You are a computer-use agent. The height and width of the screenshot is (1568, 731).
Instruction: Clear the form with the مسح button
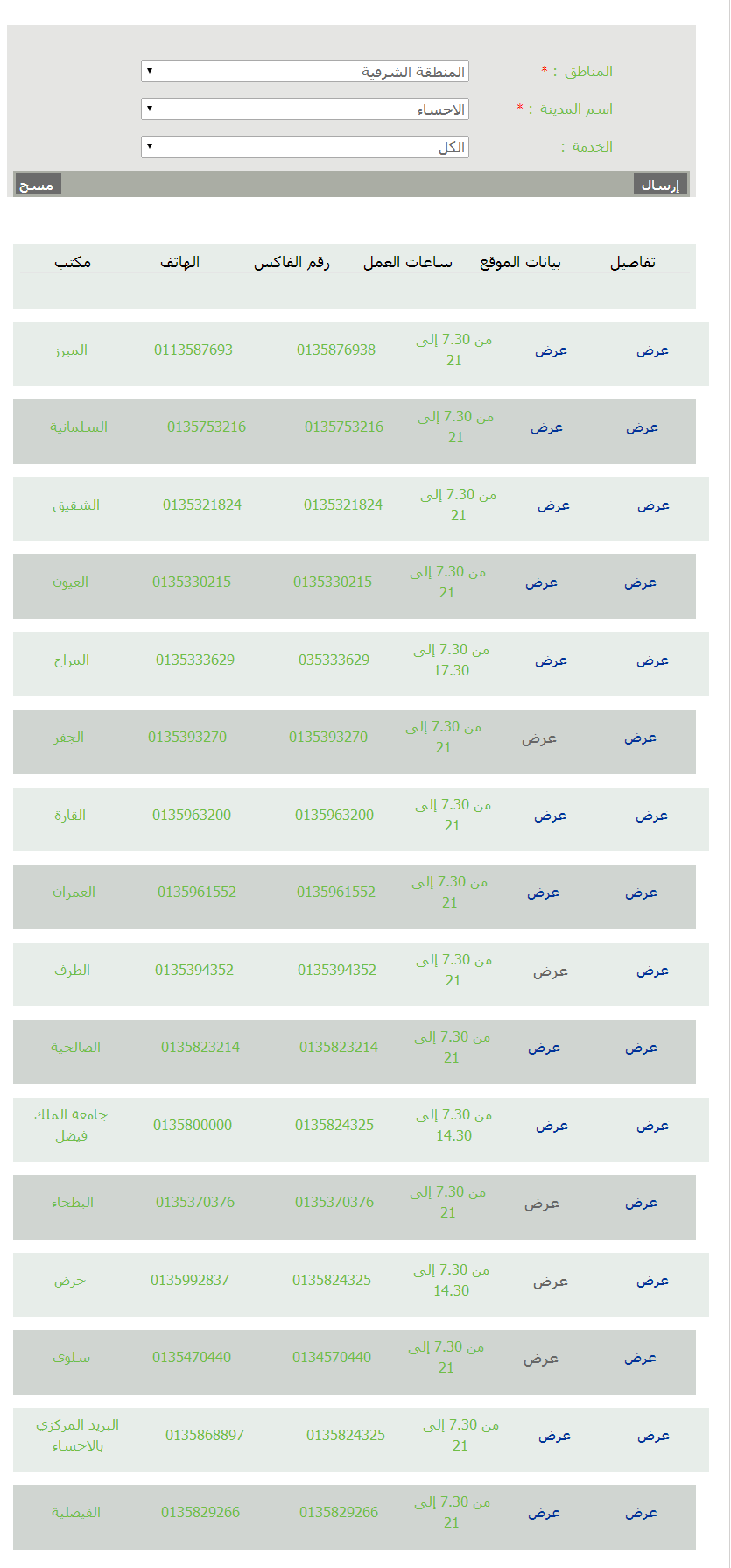pos(38,185)
